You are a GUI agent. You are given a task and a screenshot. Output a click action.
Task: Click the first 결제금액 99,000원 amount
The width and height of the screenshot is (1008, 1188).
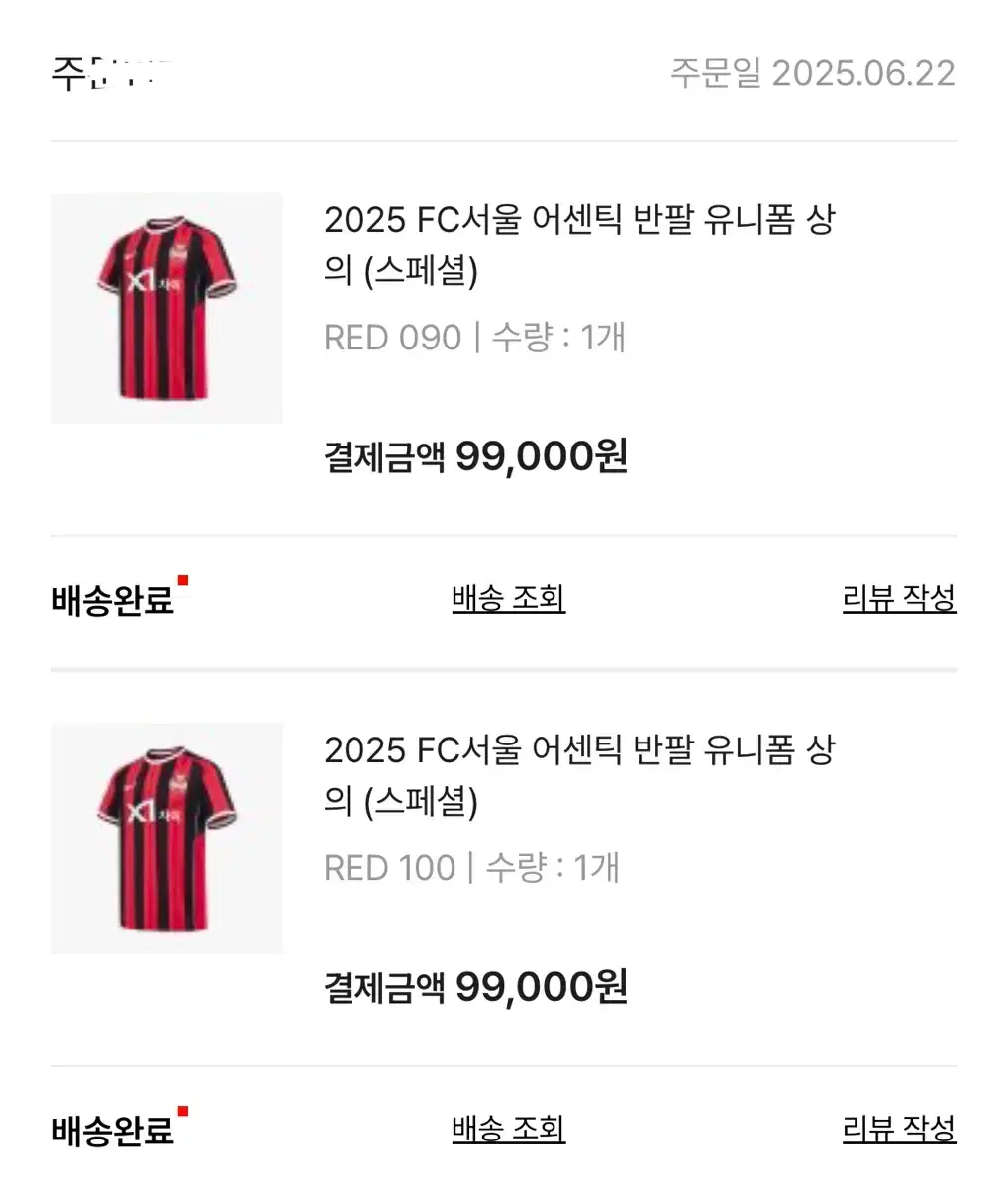pos(474,456)
